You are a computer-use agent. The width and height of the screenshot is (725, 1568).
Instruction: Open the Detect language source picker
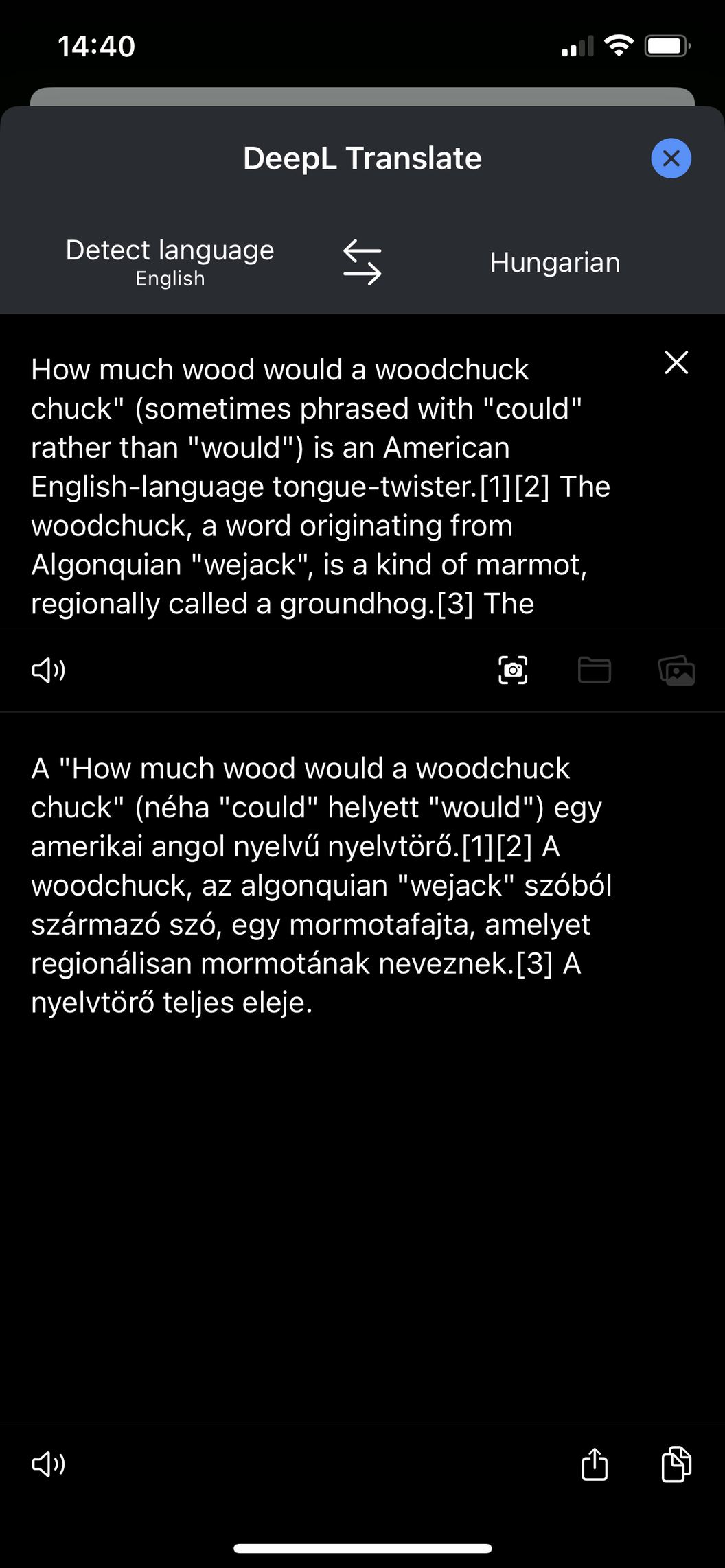click(x=170, y=262)
